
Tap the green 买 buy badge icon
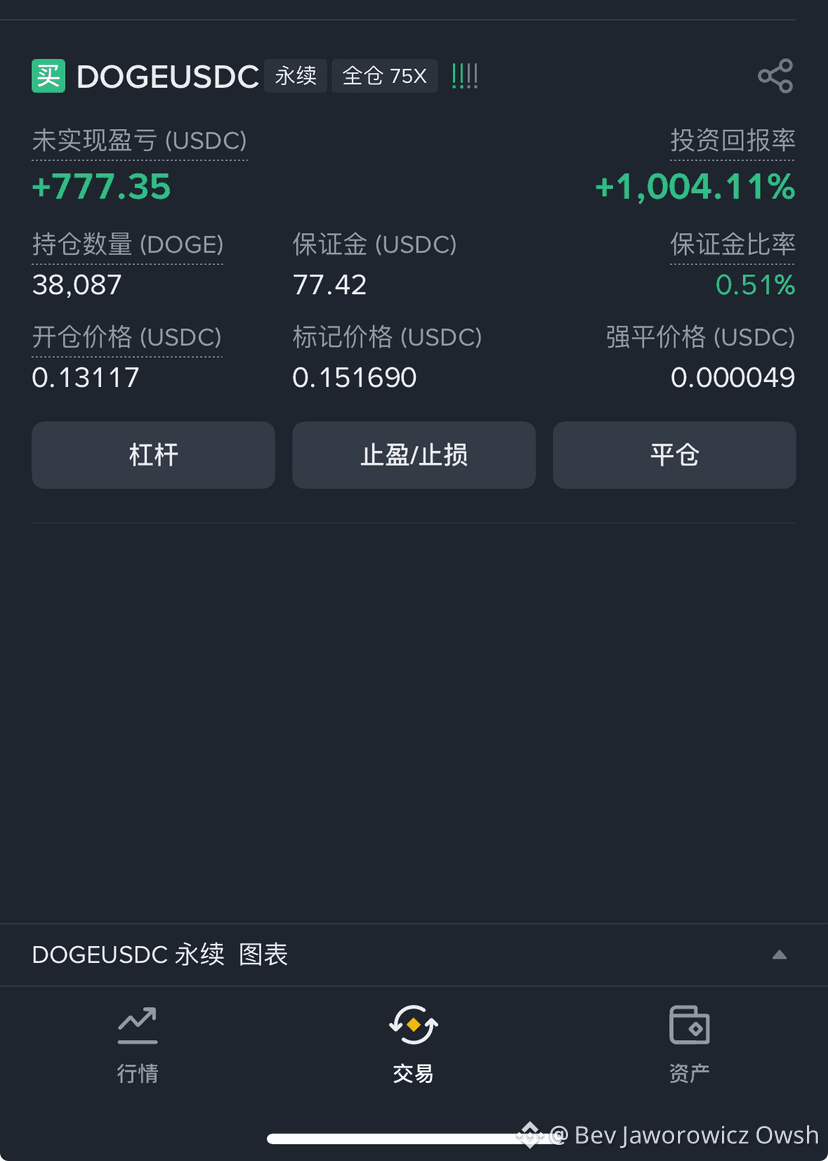click(x=47, y=75)
